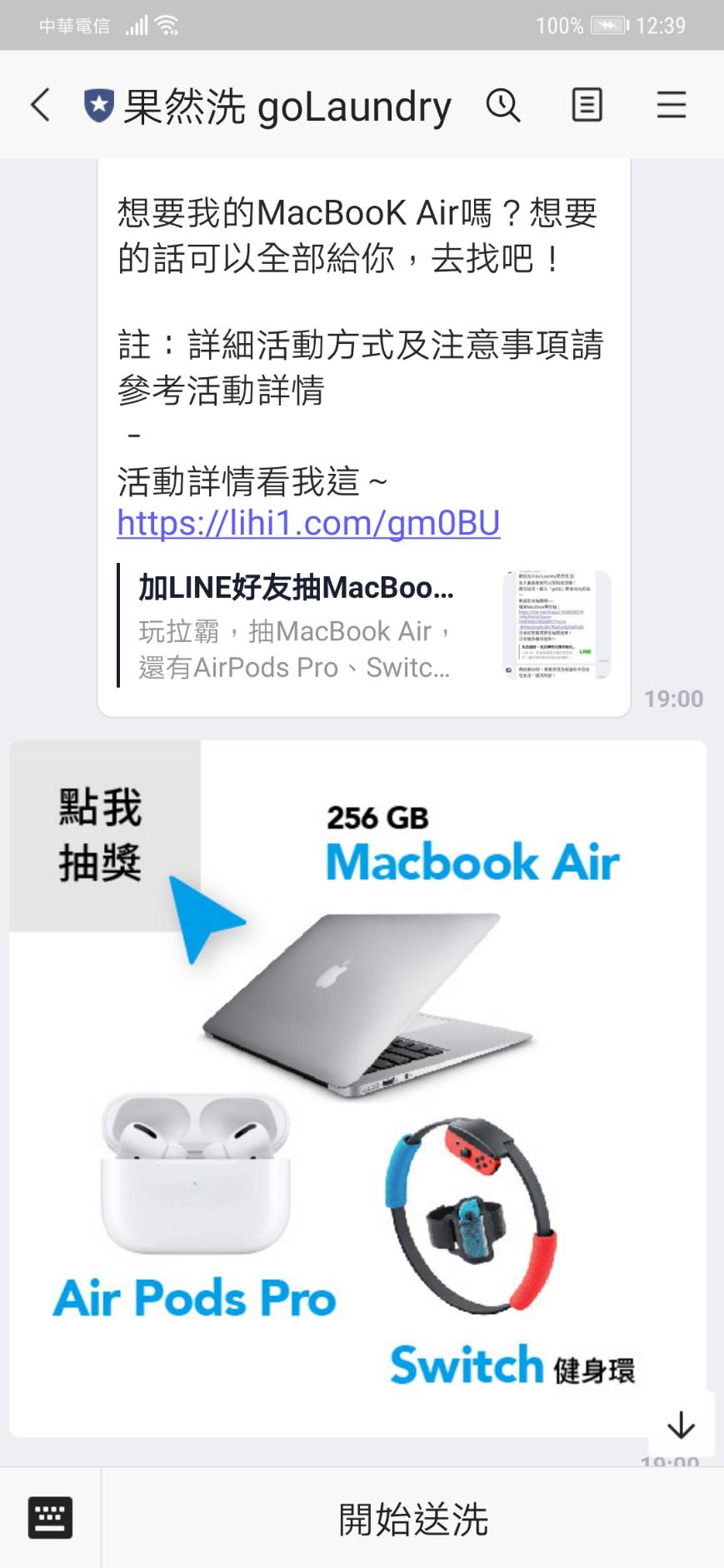724x1568 pixels.
Task: Search within this chat
Action: click(503, 106)
